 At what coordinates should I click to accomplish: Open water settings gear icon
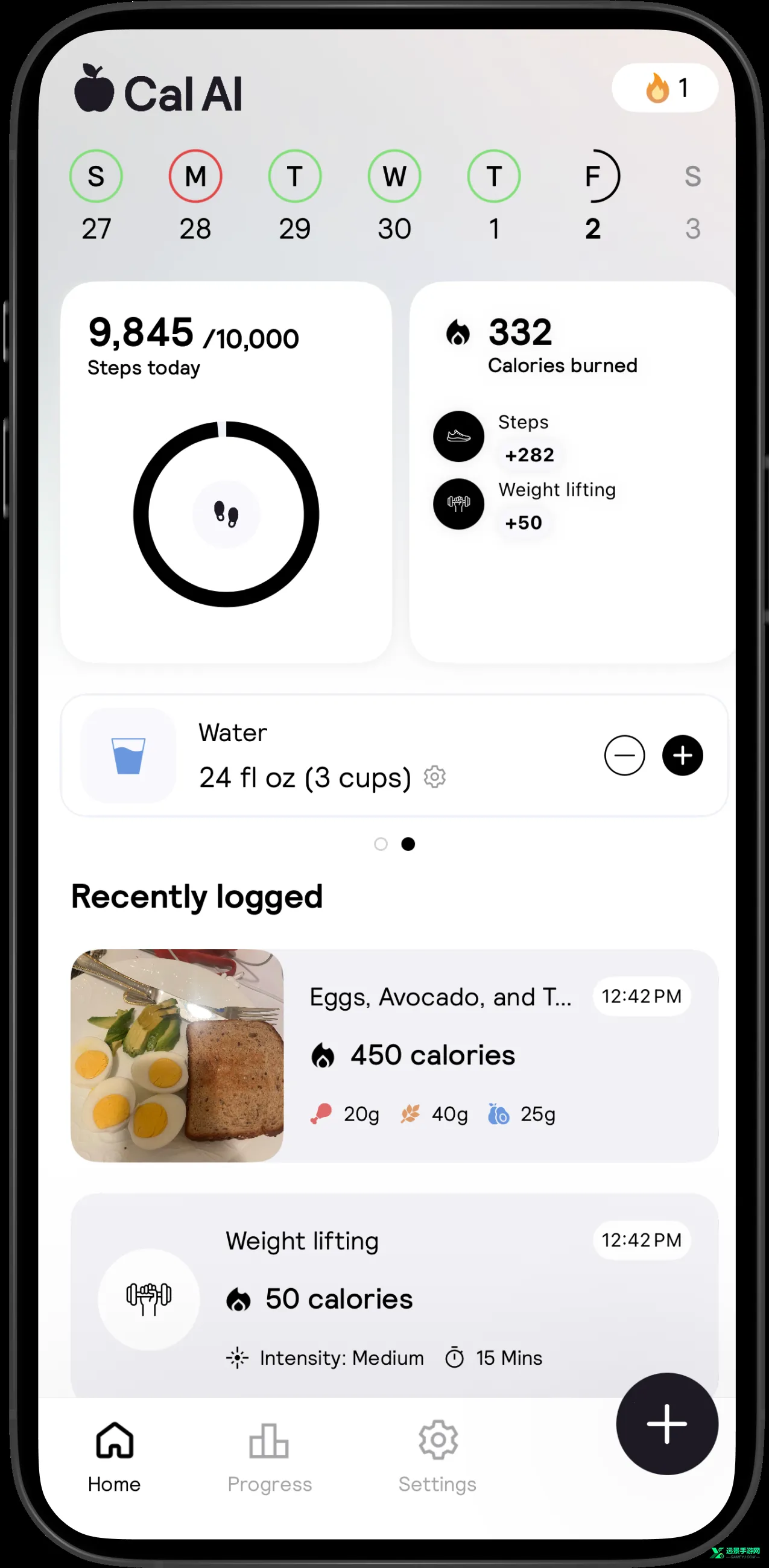tap(435, 777)
